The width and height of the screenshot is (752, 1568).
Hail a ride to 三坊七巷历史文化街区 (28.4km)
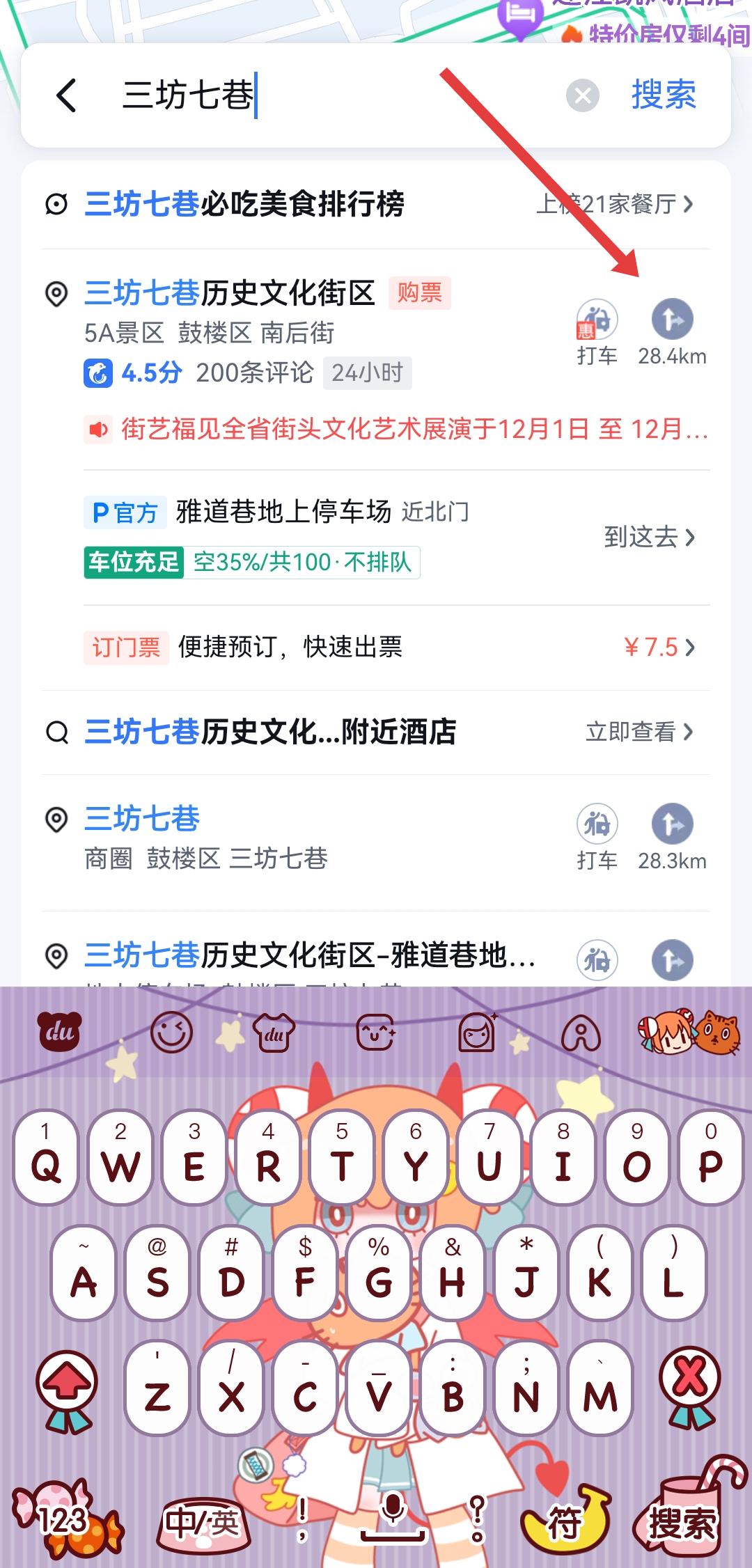[597, 331]
